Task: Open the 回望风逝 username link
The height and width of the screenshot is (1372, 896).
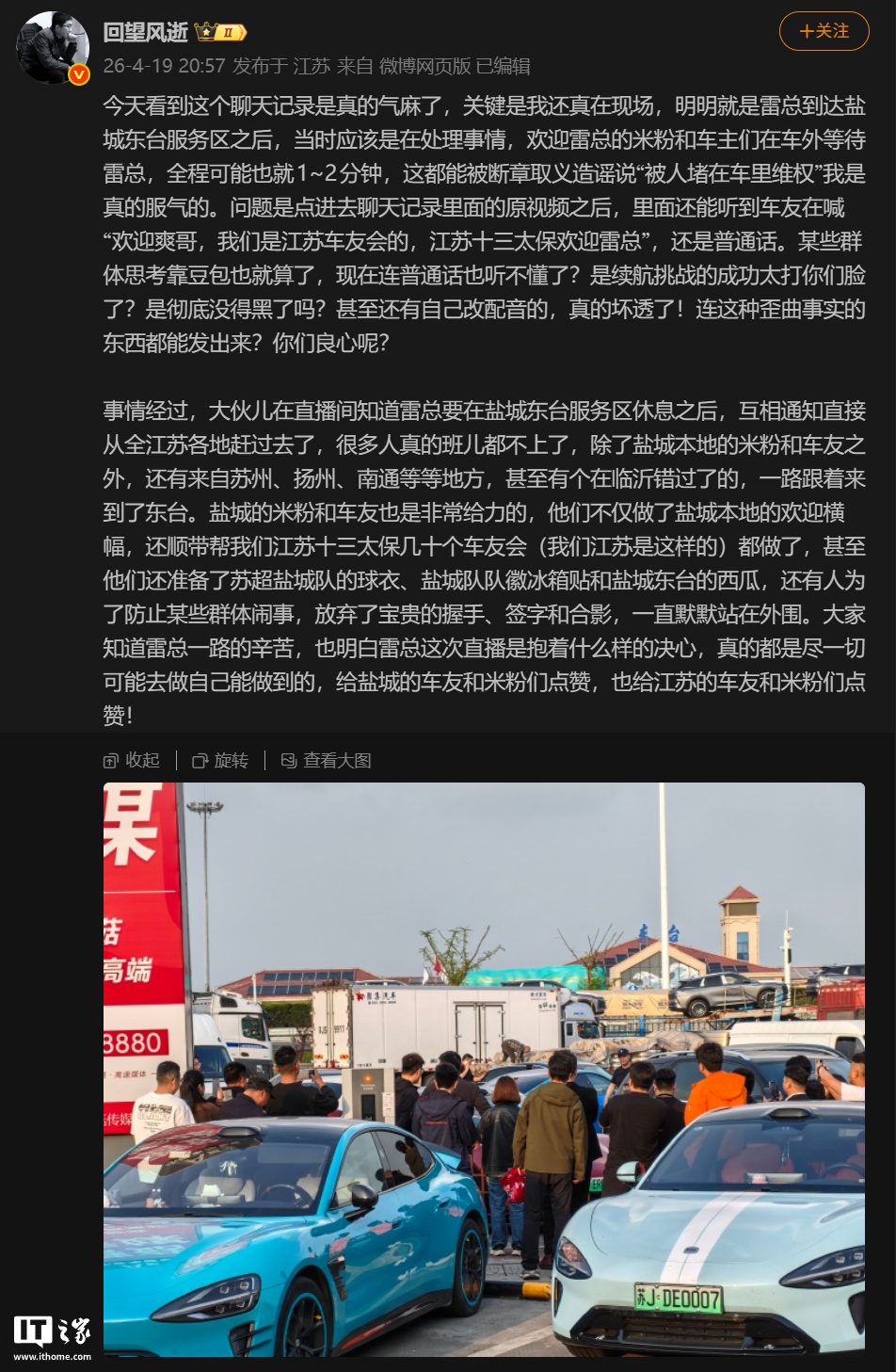Action: click(x=146, y=32)
